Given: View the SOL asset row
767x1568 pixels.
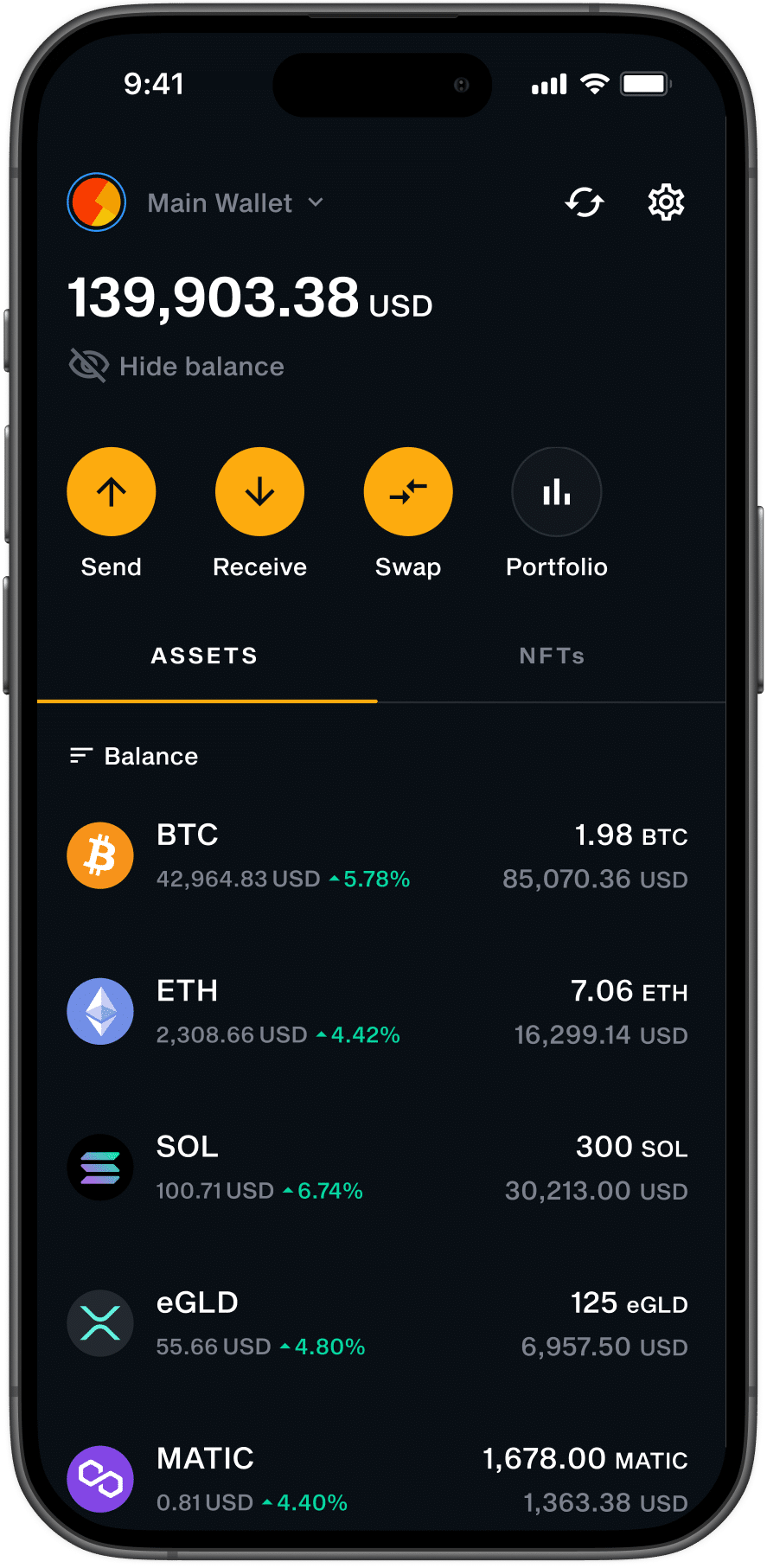Looking at the screenshot, I should (378, 1168).
